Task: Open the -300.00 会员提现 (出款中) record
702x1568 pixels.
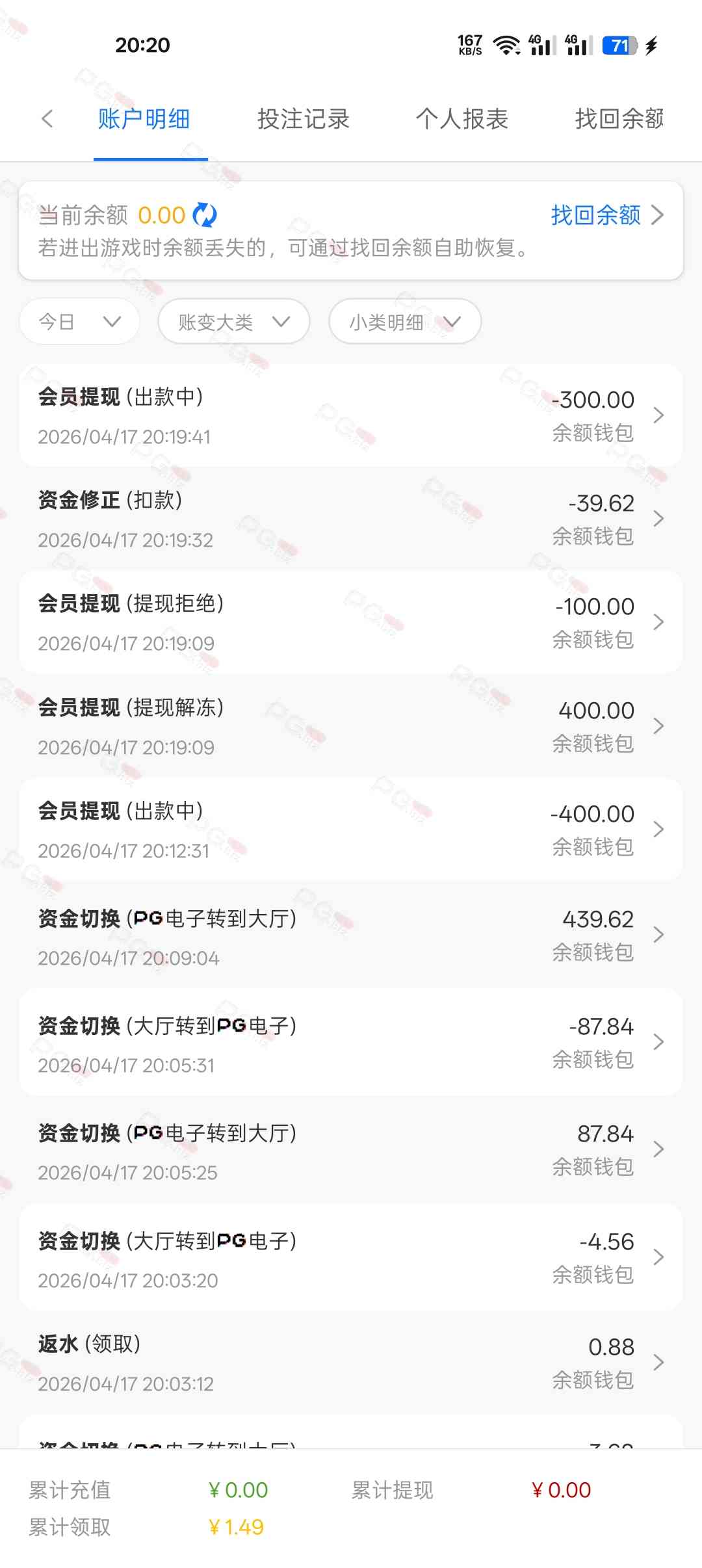Action: [351, 415]
